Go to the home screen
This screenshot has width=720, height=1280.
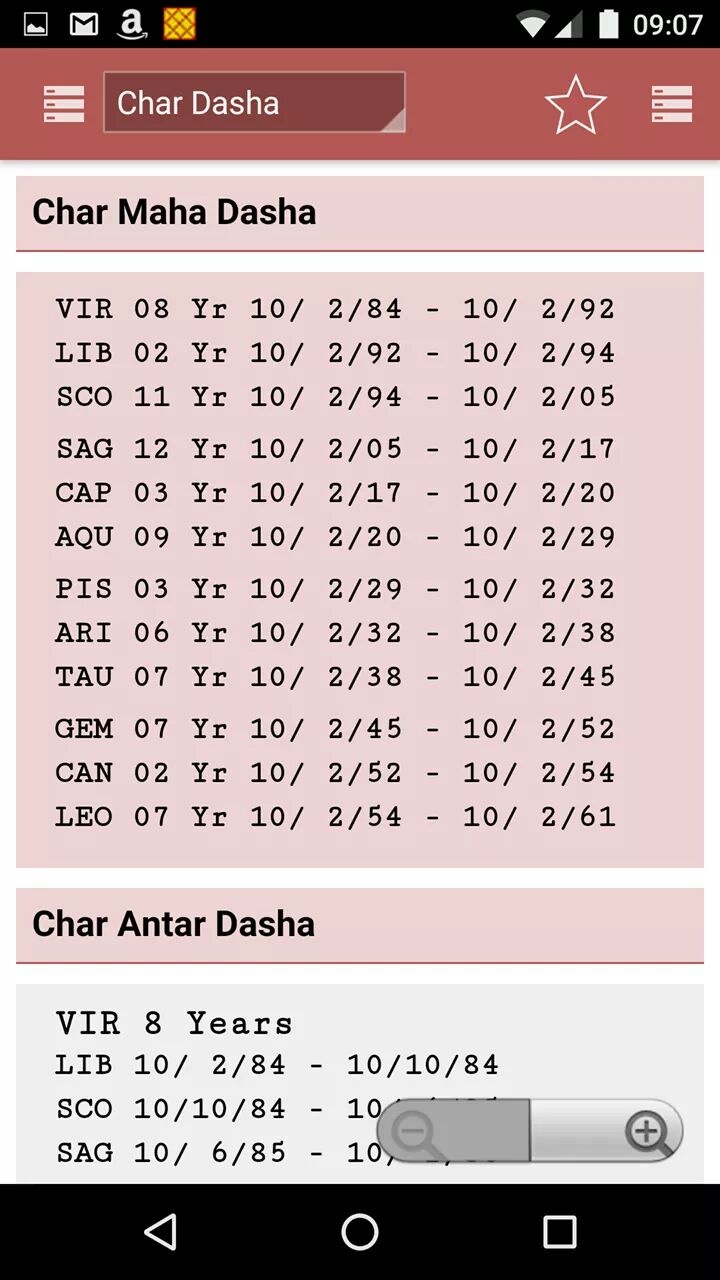coord(360,1232)
